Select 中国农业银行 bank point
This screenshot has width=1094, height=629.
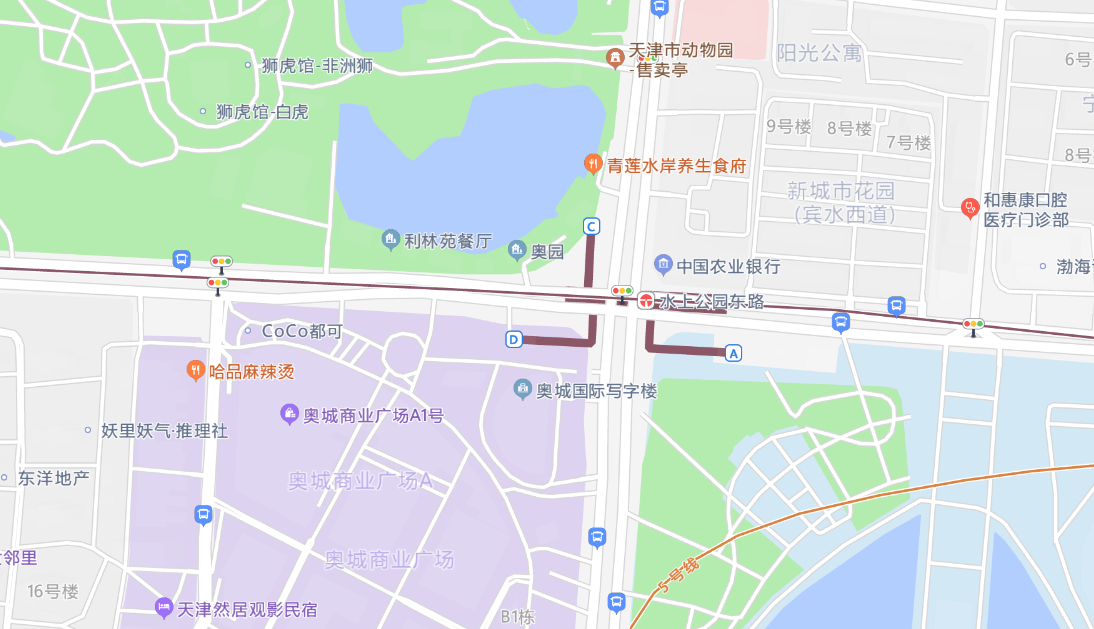tap(663, 265)
